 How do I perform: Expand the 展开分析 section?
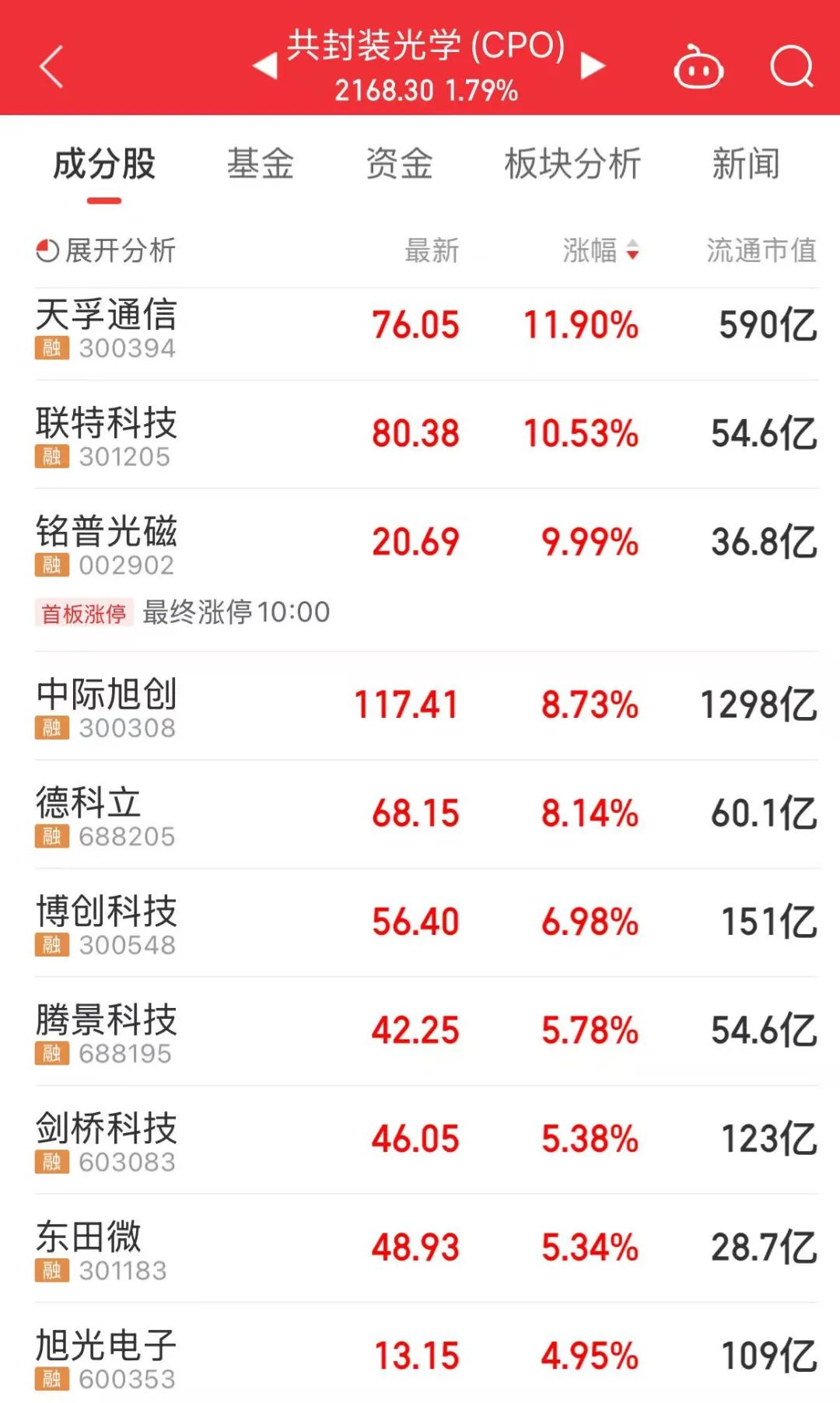click(106, 250)
